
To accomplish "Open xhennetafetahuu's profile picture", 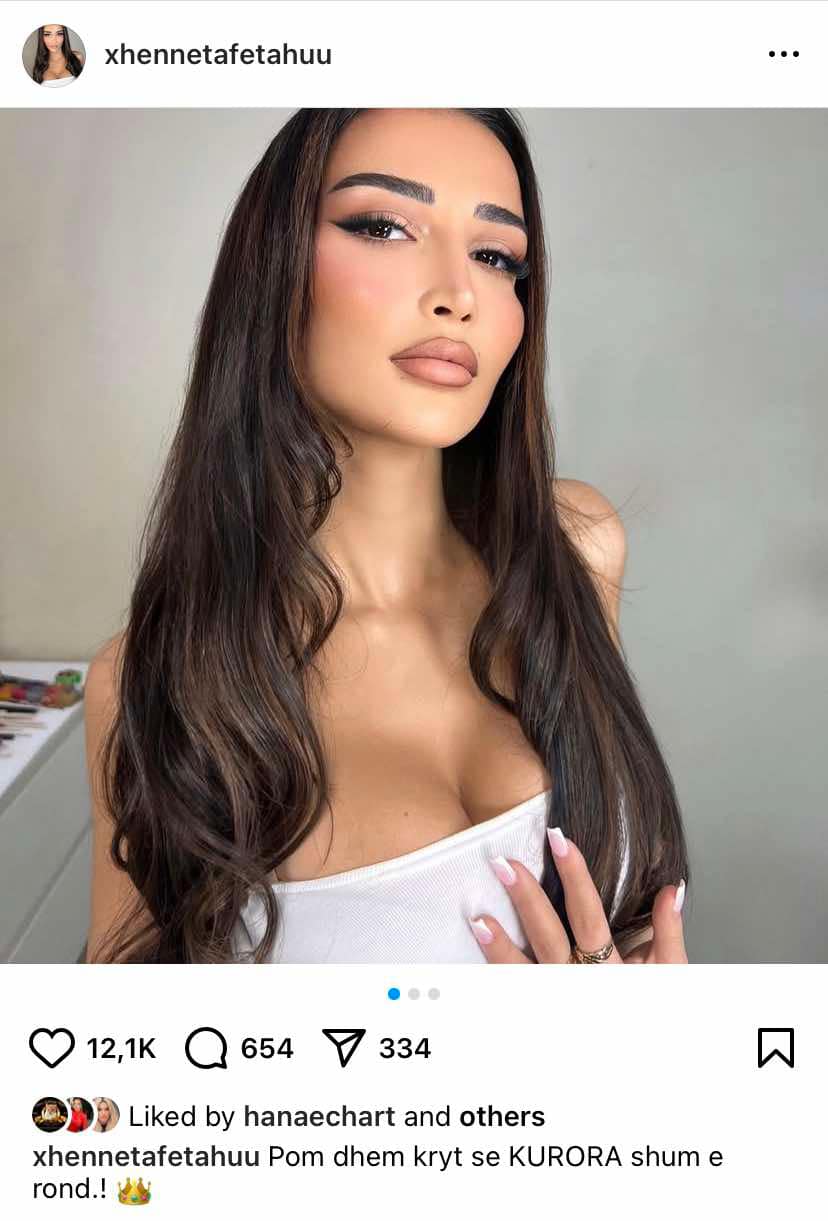I will (54, 55).
